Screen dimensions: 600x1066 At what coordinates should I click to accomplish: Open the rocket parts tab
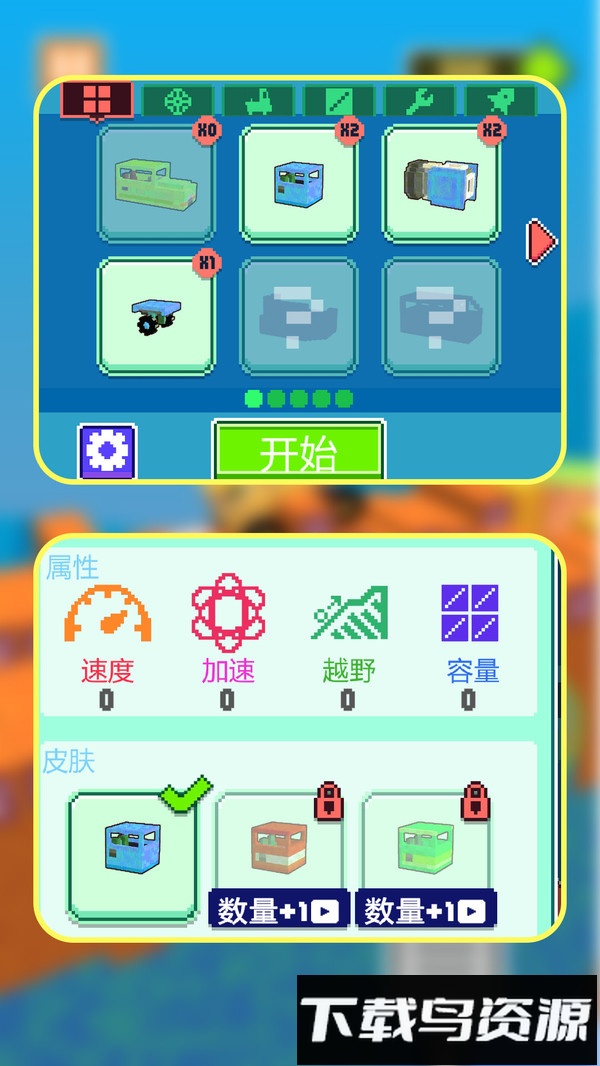[x=500, y=101]
